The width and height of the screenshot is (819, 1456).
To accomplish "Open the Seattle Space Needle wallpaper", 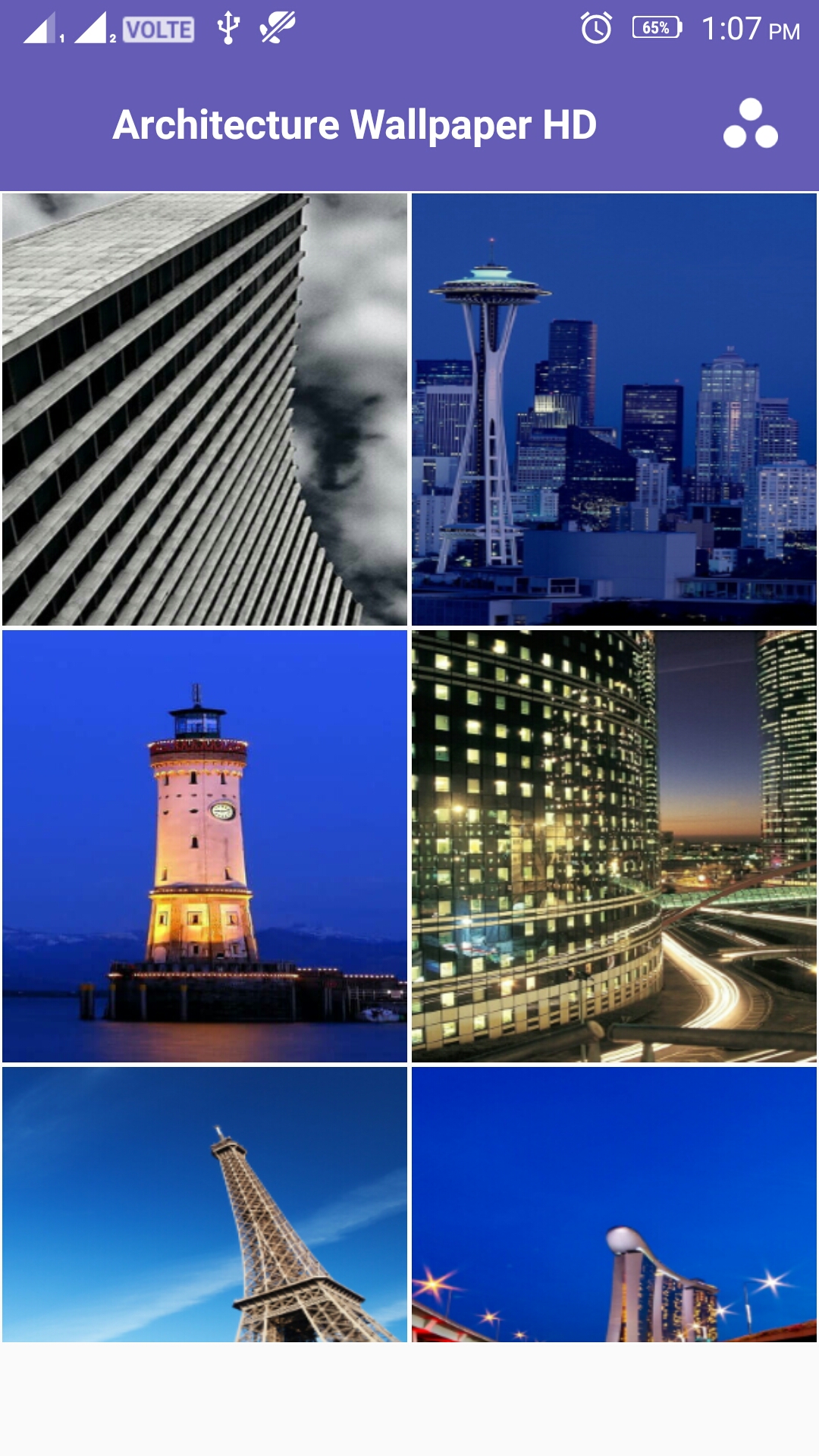I will point(613,409).
